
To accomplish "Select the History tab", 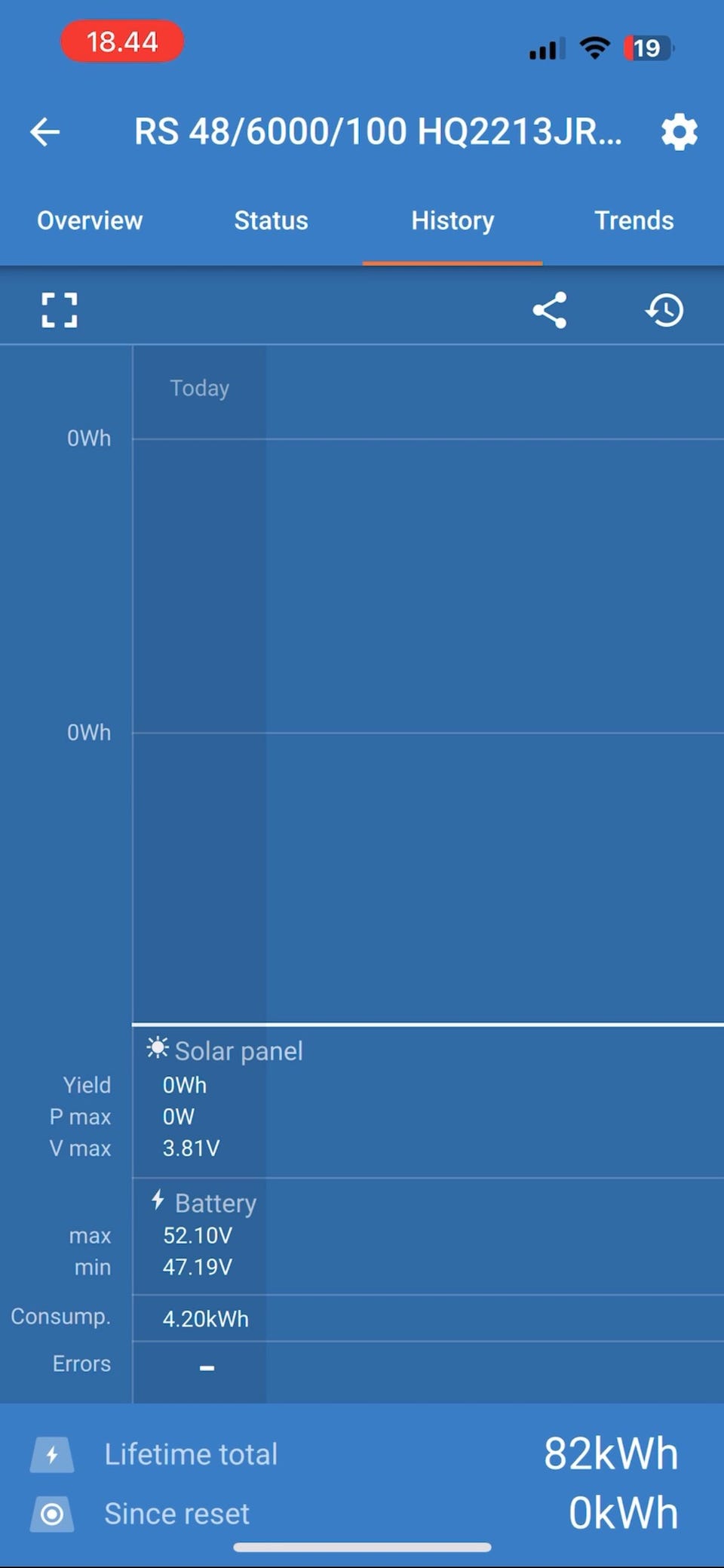I will [x=452, y=220].
